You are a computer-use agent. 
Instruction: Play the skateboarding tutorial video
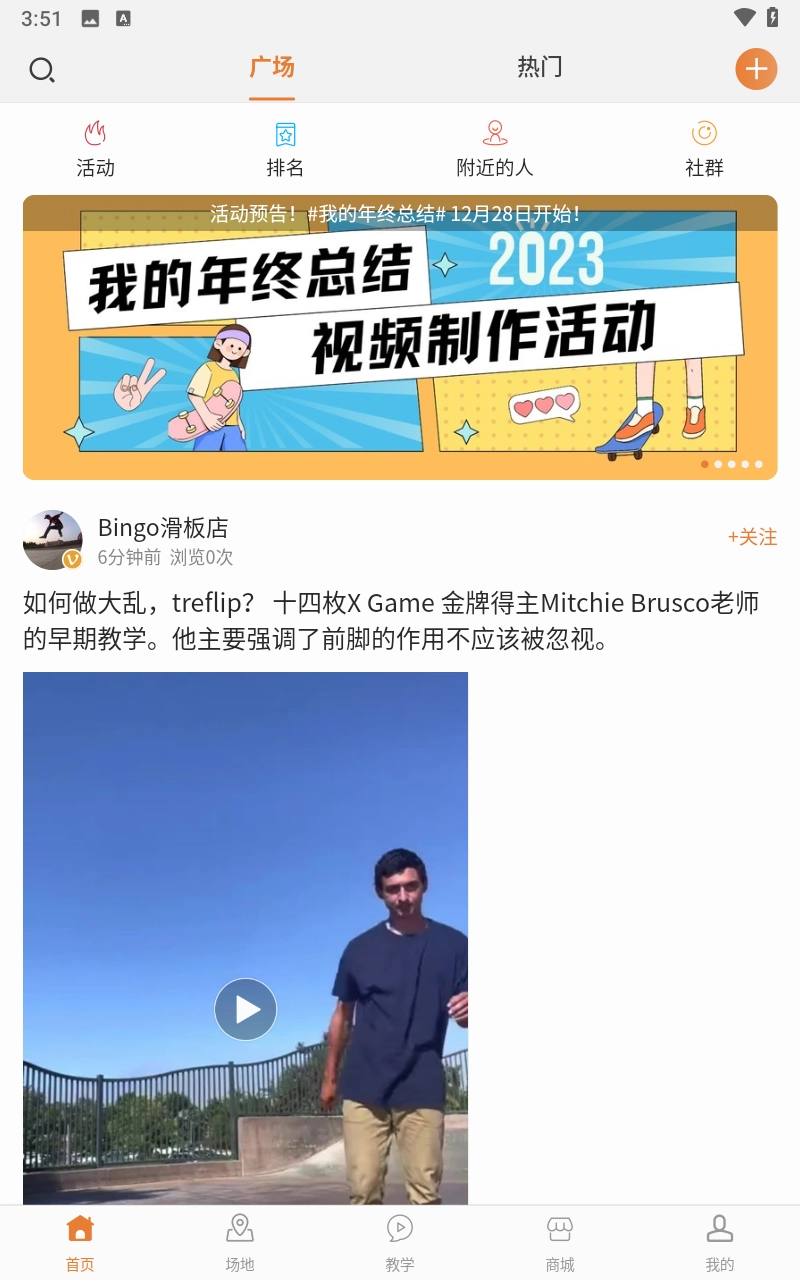[x=245, y=1009]
